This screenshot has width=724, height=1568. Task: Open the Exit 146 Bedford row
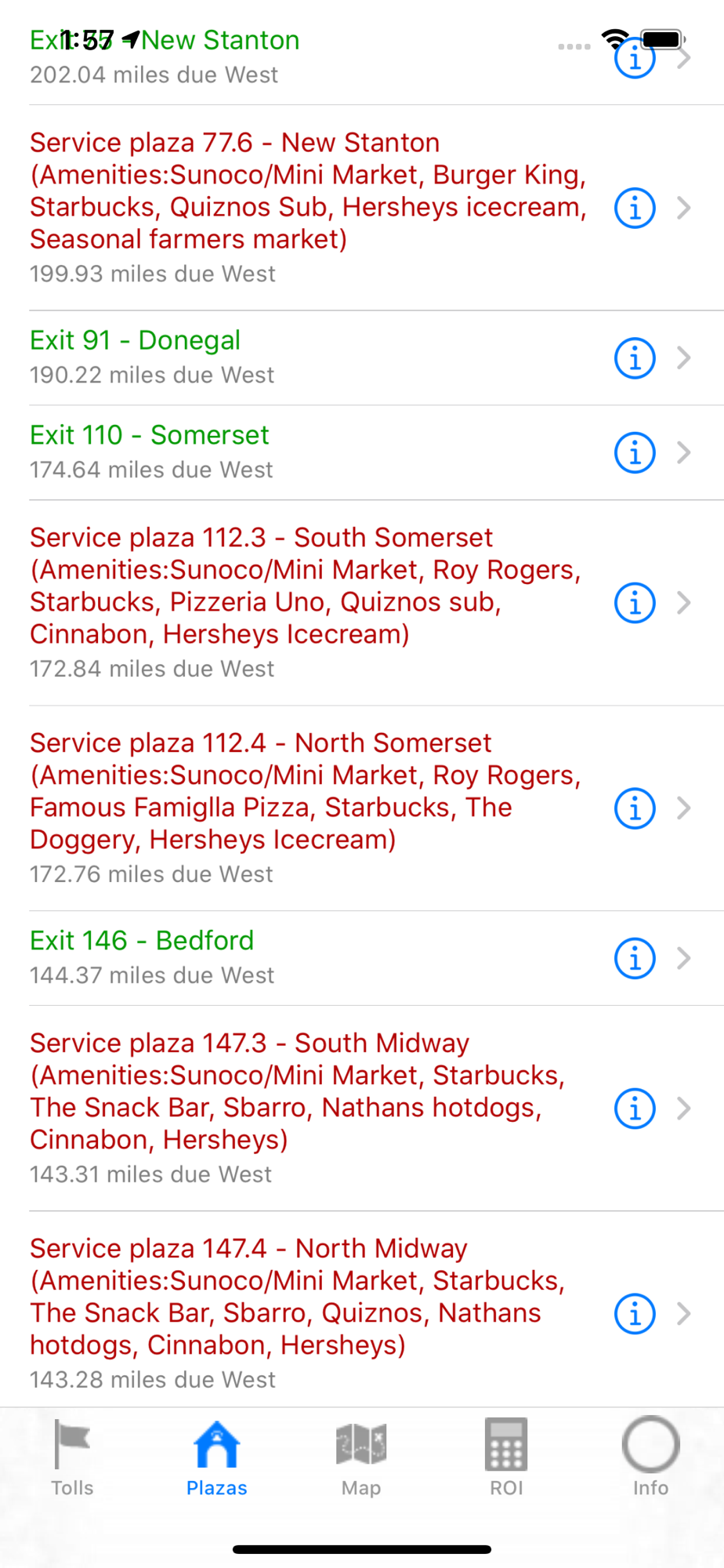pos(362,958)
